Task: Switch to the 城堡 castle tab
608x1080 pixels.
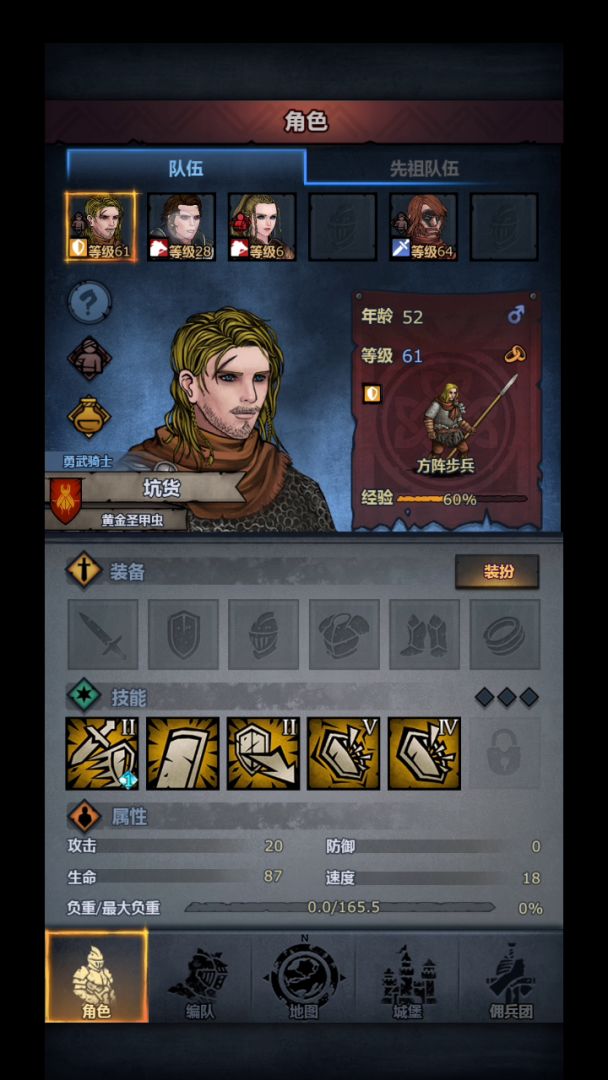Action: (x=408, y=977)
